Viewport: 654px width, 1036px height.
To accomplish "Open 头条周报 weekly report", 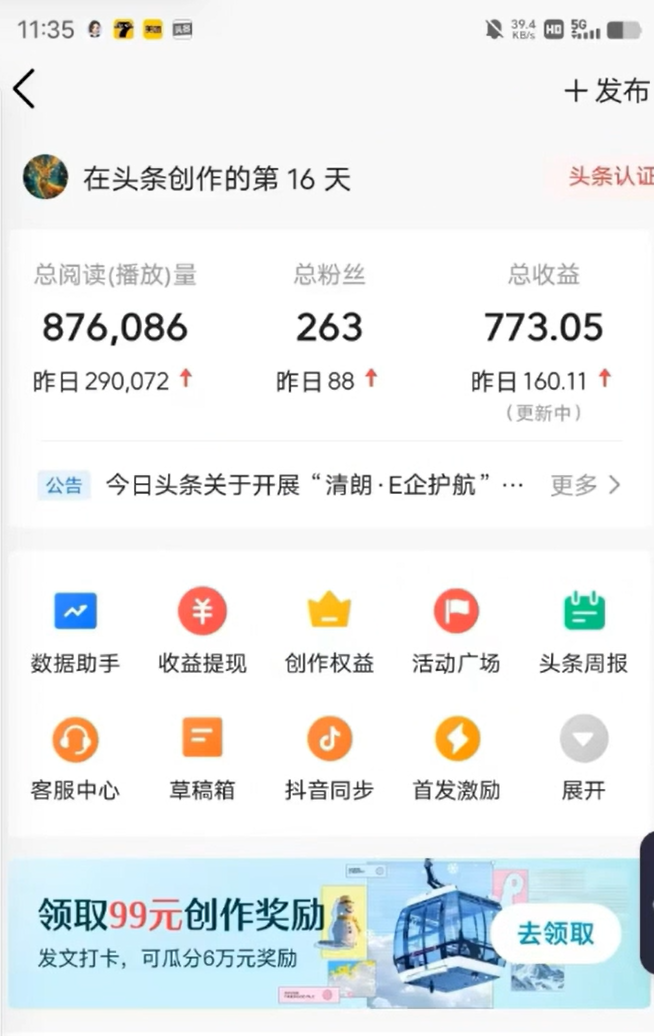I will (584, 631).
